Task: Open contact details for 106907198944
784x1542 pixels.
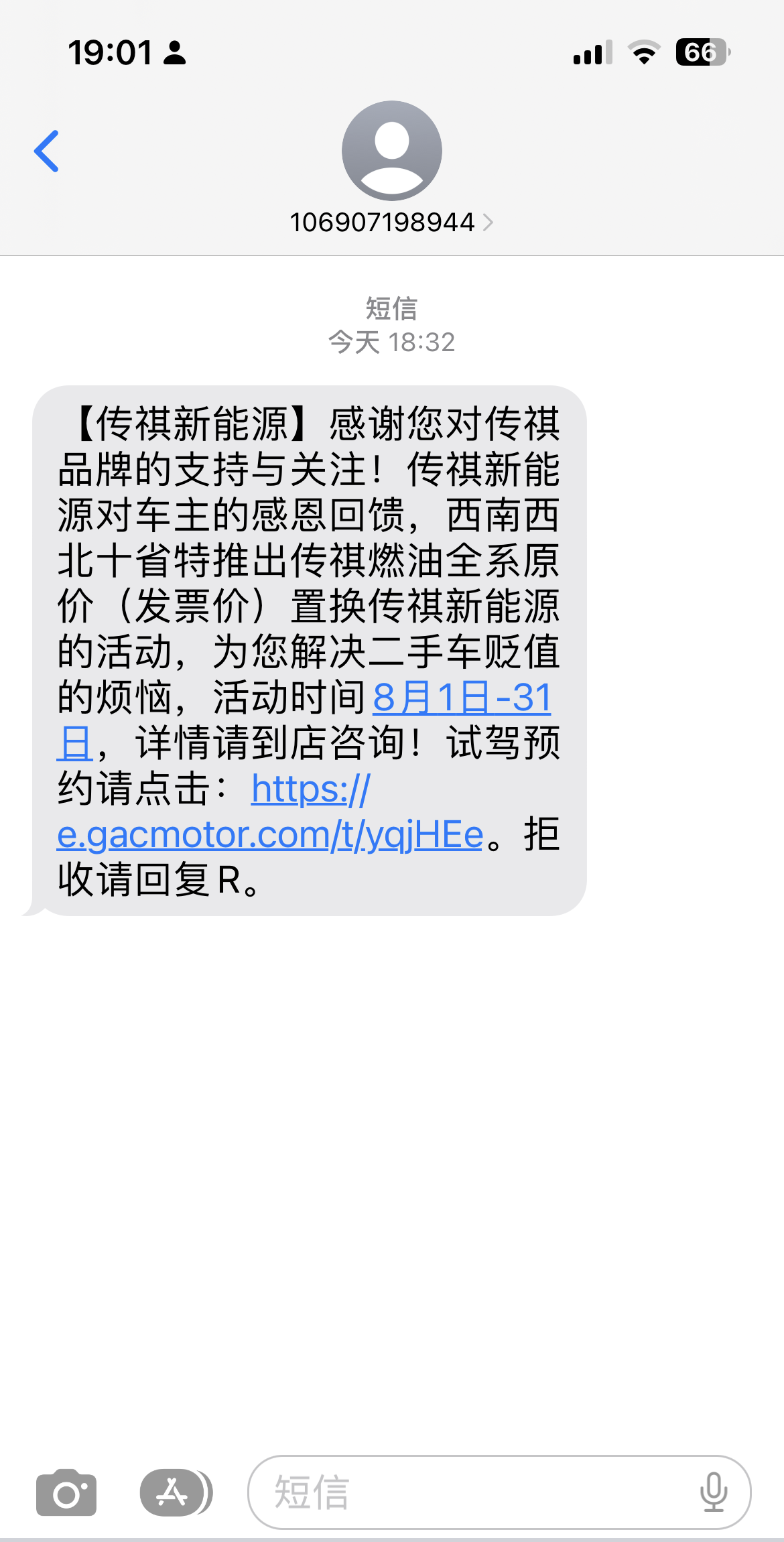Action: click(x=391, y=222)
